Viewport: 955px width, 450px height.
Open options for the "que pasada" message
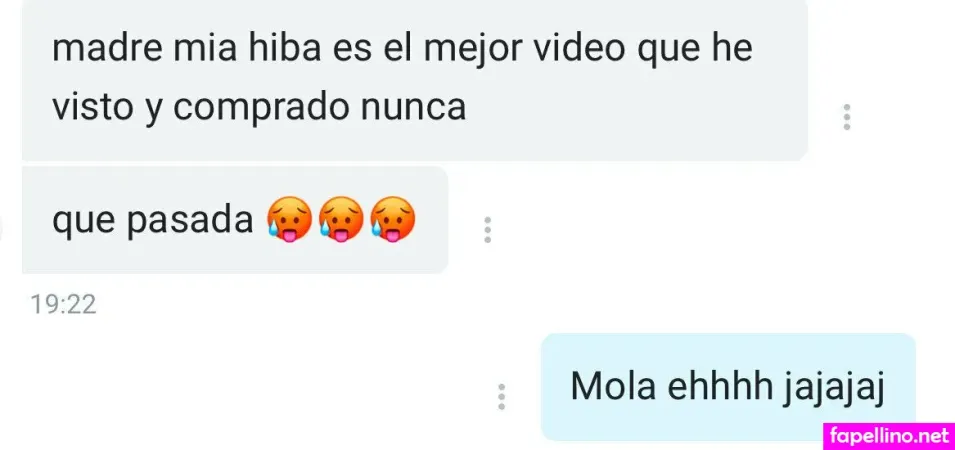click(487, 230)
